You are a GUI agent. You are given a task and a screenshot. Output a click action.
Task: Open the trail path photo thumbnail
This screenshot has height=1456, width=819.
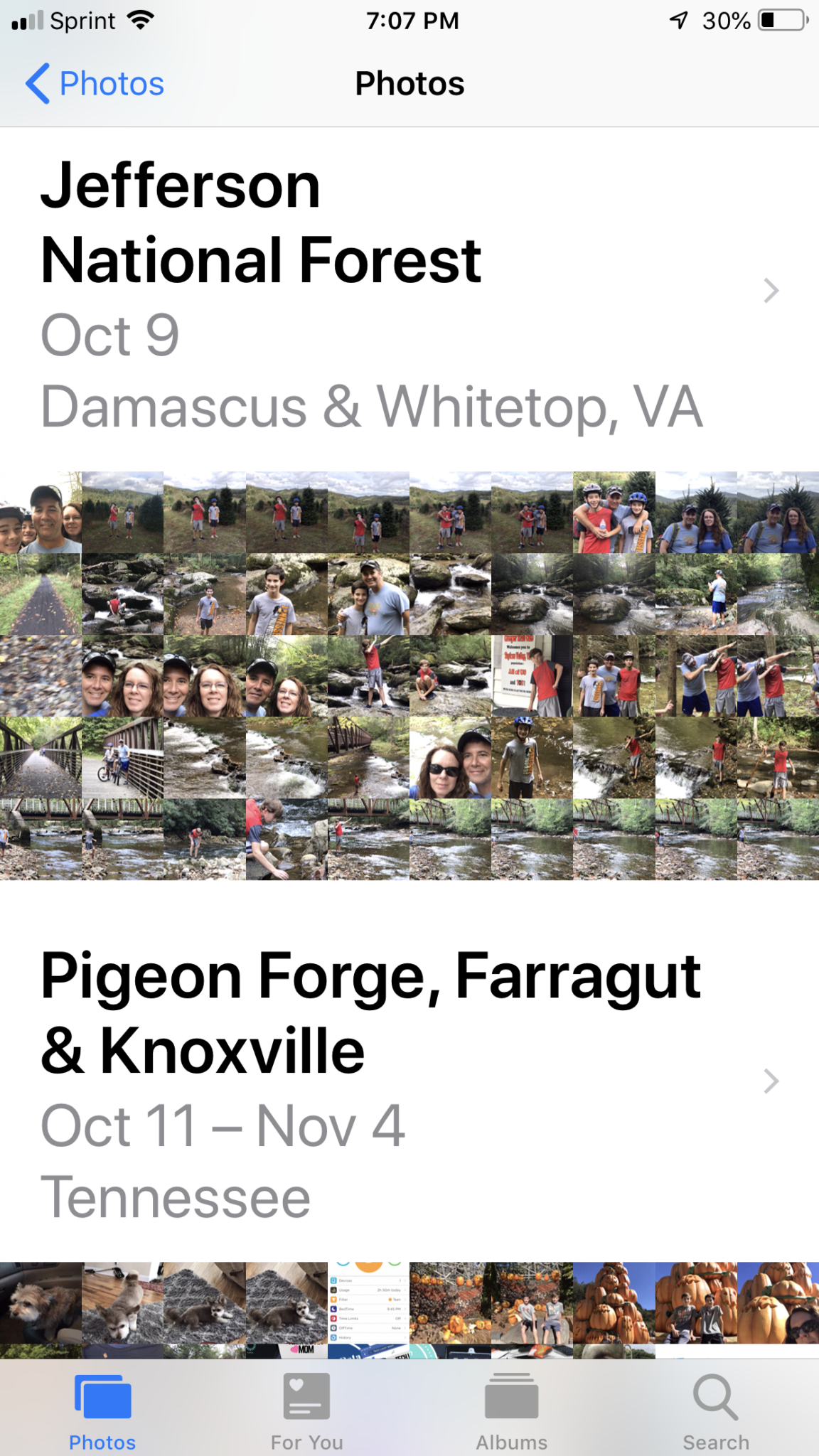pyautogui.click(x=41, y=594)
